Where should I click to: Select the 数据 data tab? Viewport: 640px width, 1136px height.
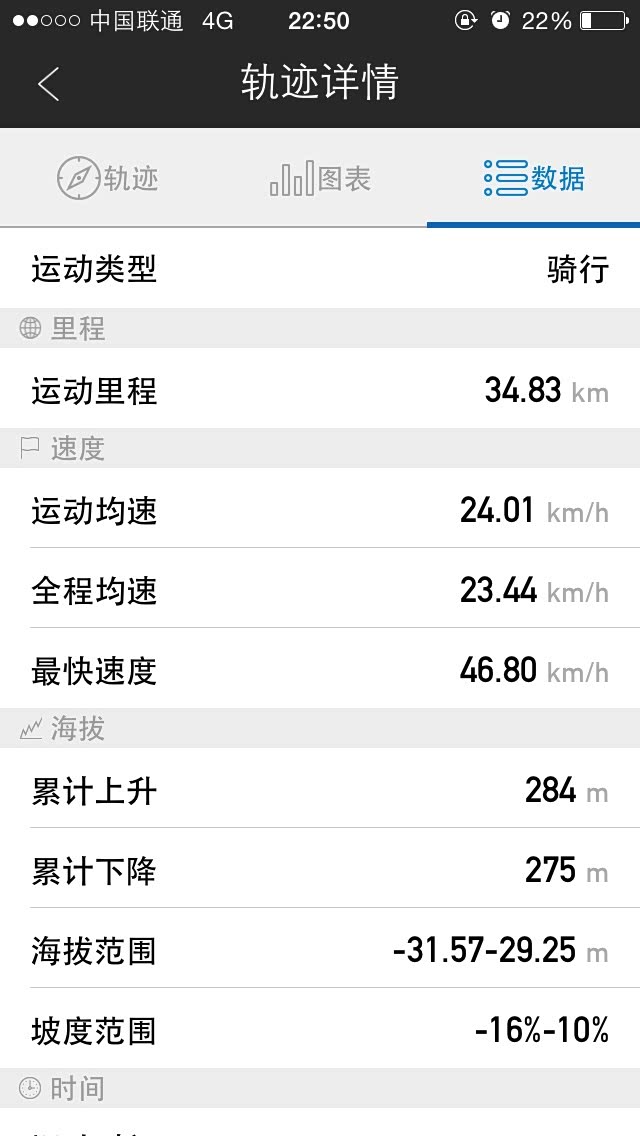(x=533, y=178)
